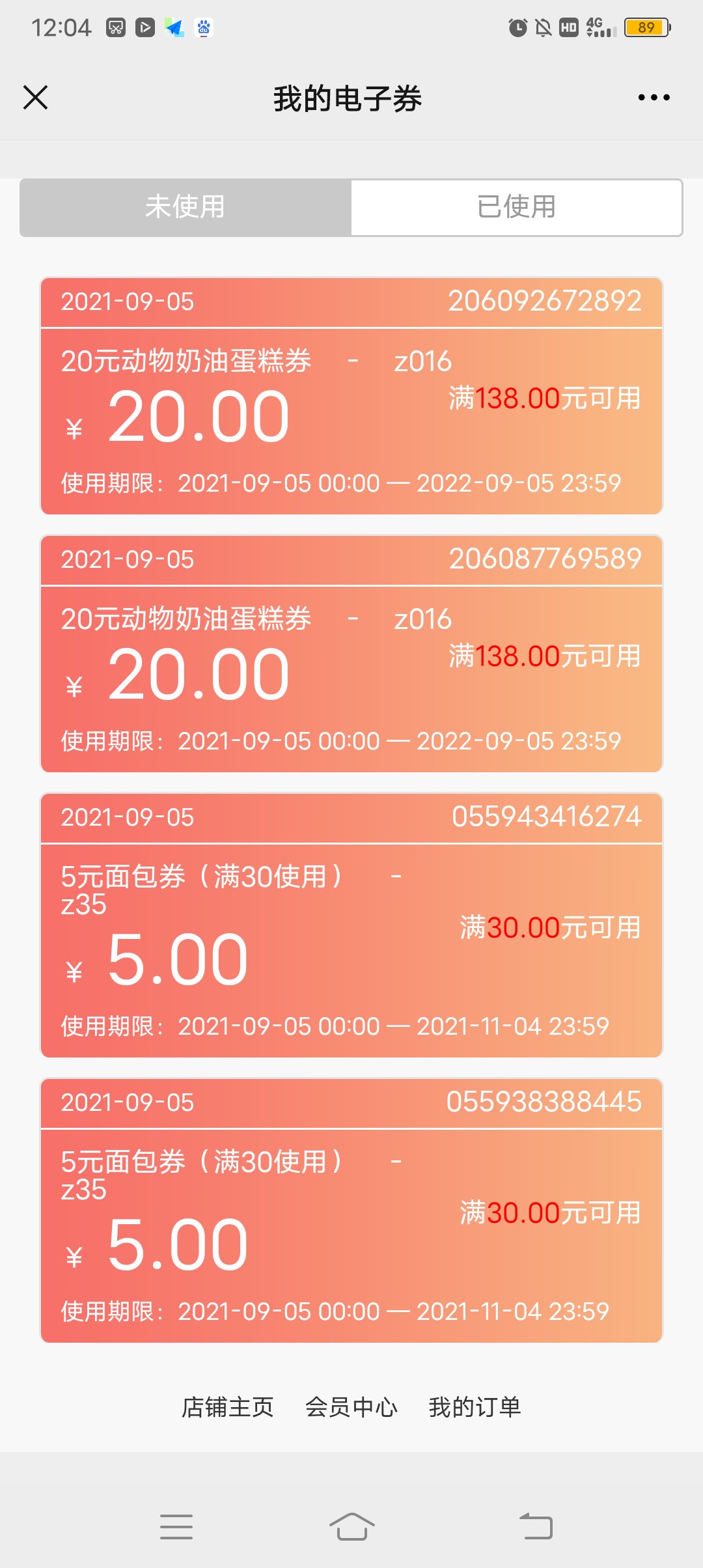The image size is (703, 1568).
Task: Tap the system back button
Action: click(x=536, y=1526)
